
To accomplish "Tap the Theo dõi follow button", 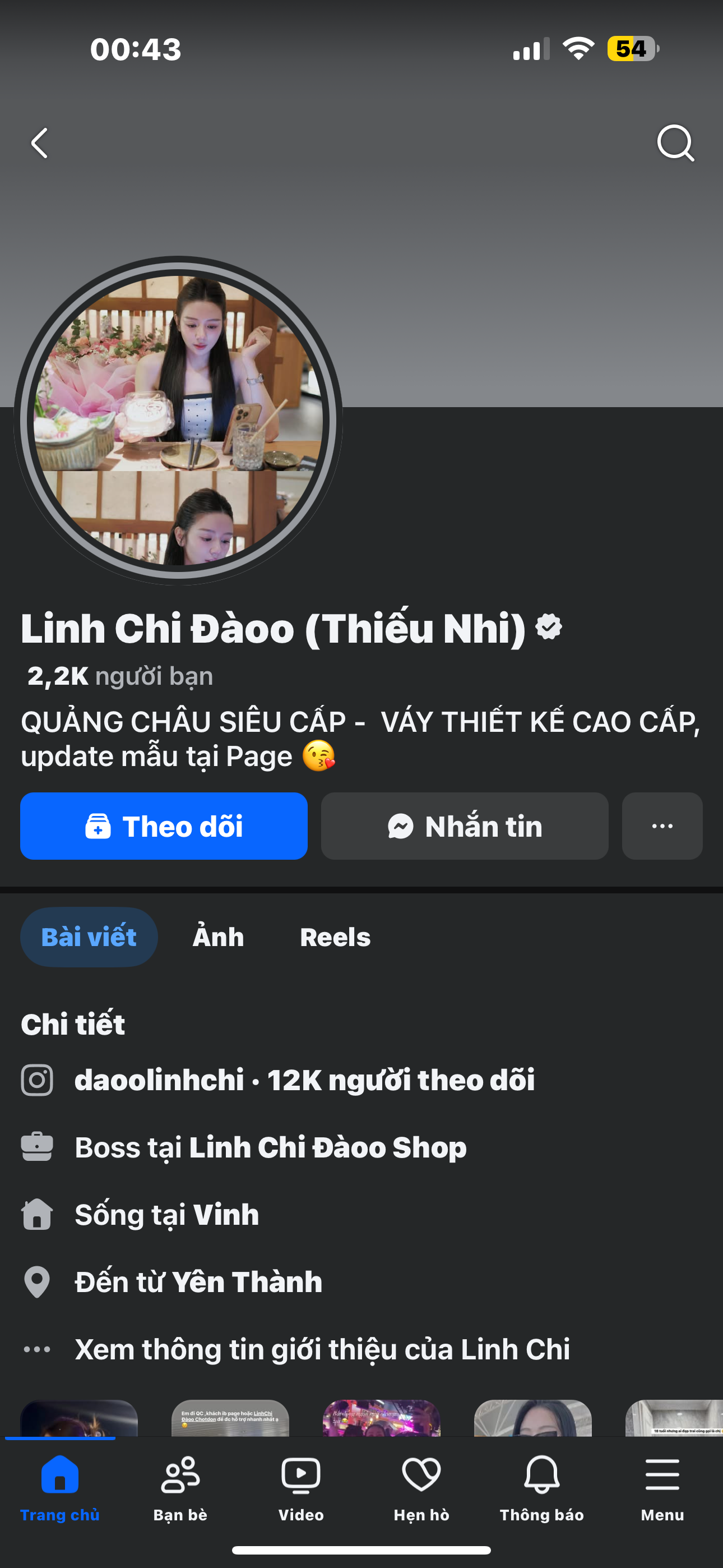I will pyautogui.click(x=164, y=826).
